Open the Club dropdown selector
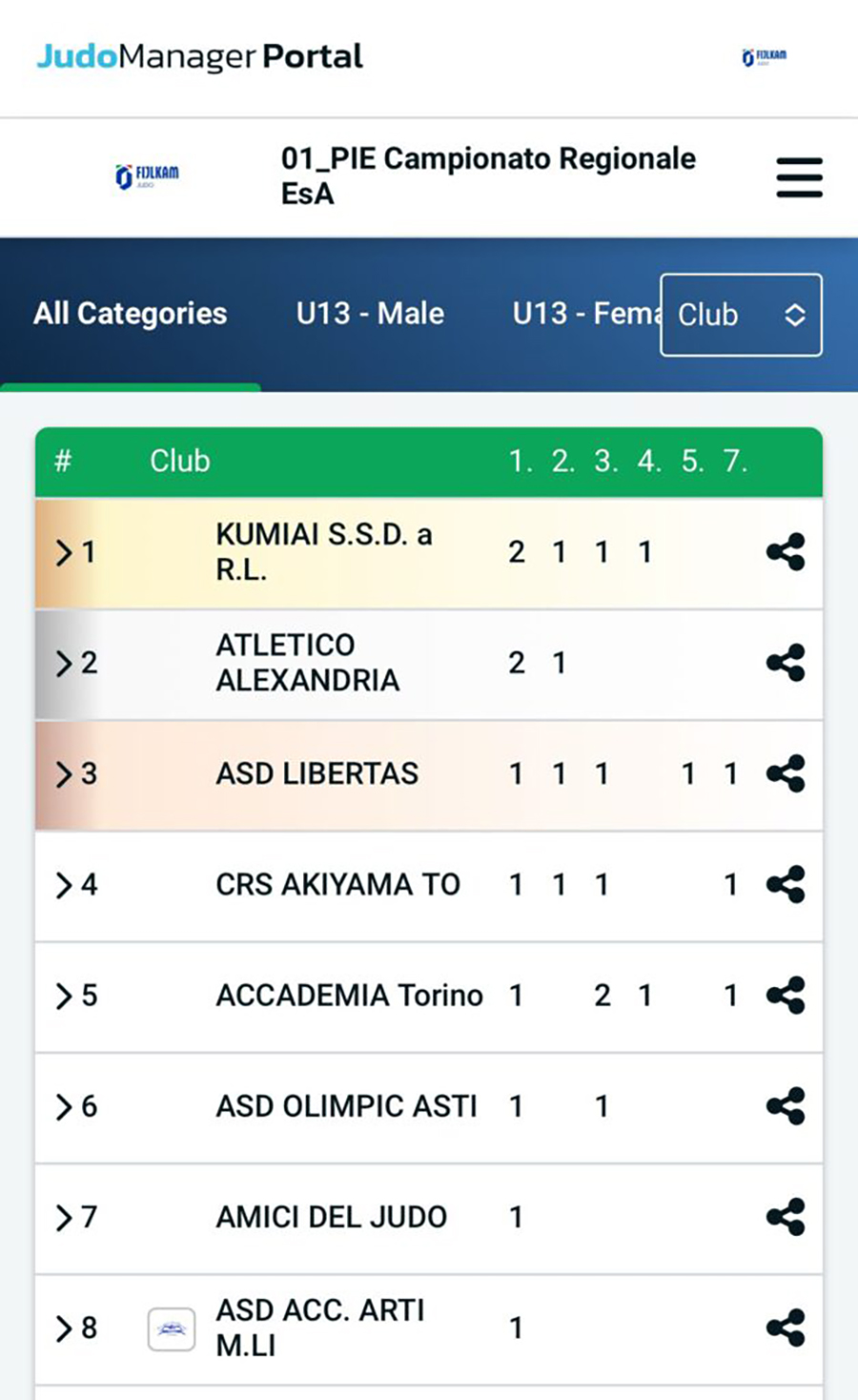858x1400 pixels. coord(741,315)
